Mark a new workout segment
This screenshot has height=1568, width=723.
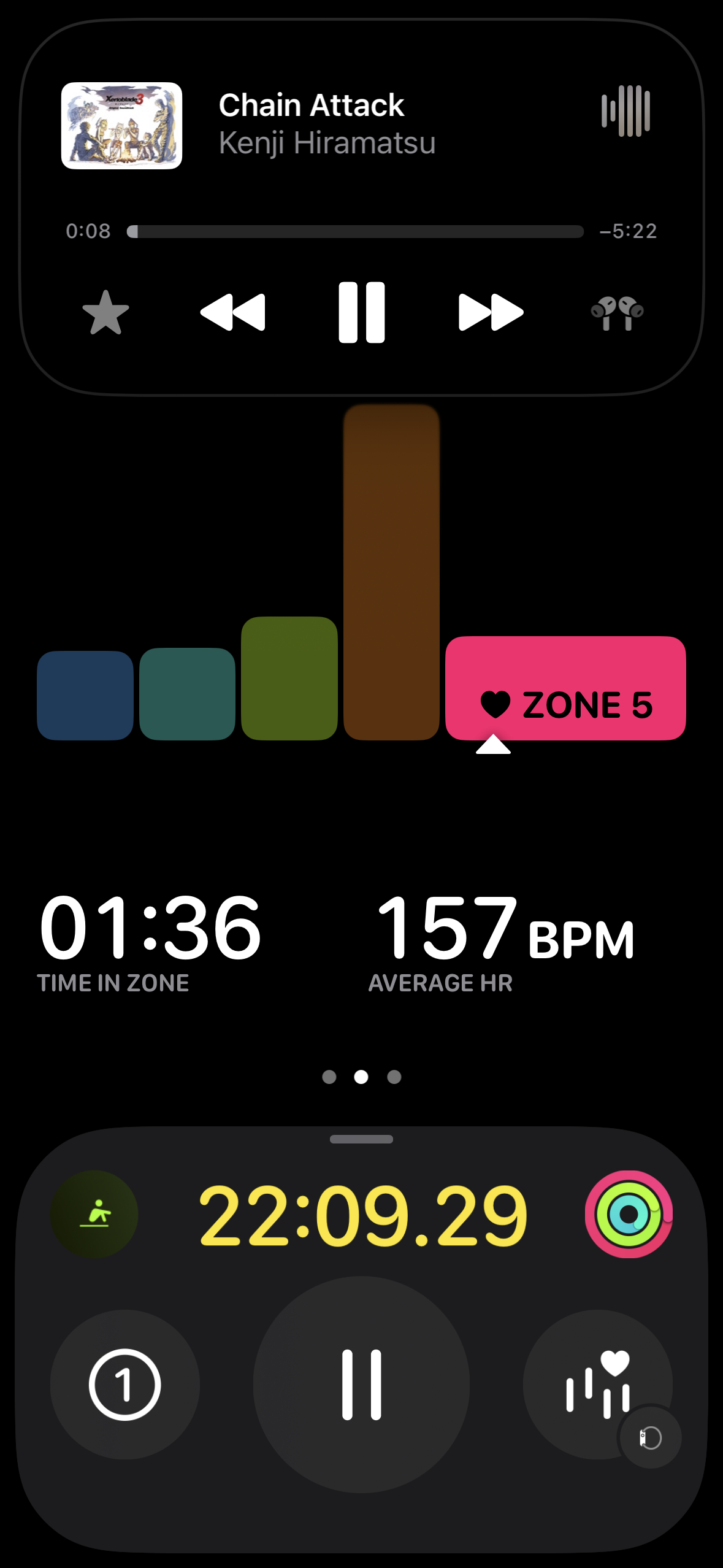(x=125, y=1385)
